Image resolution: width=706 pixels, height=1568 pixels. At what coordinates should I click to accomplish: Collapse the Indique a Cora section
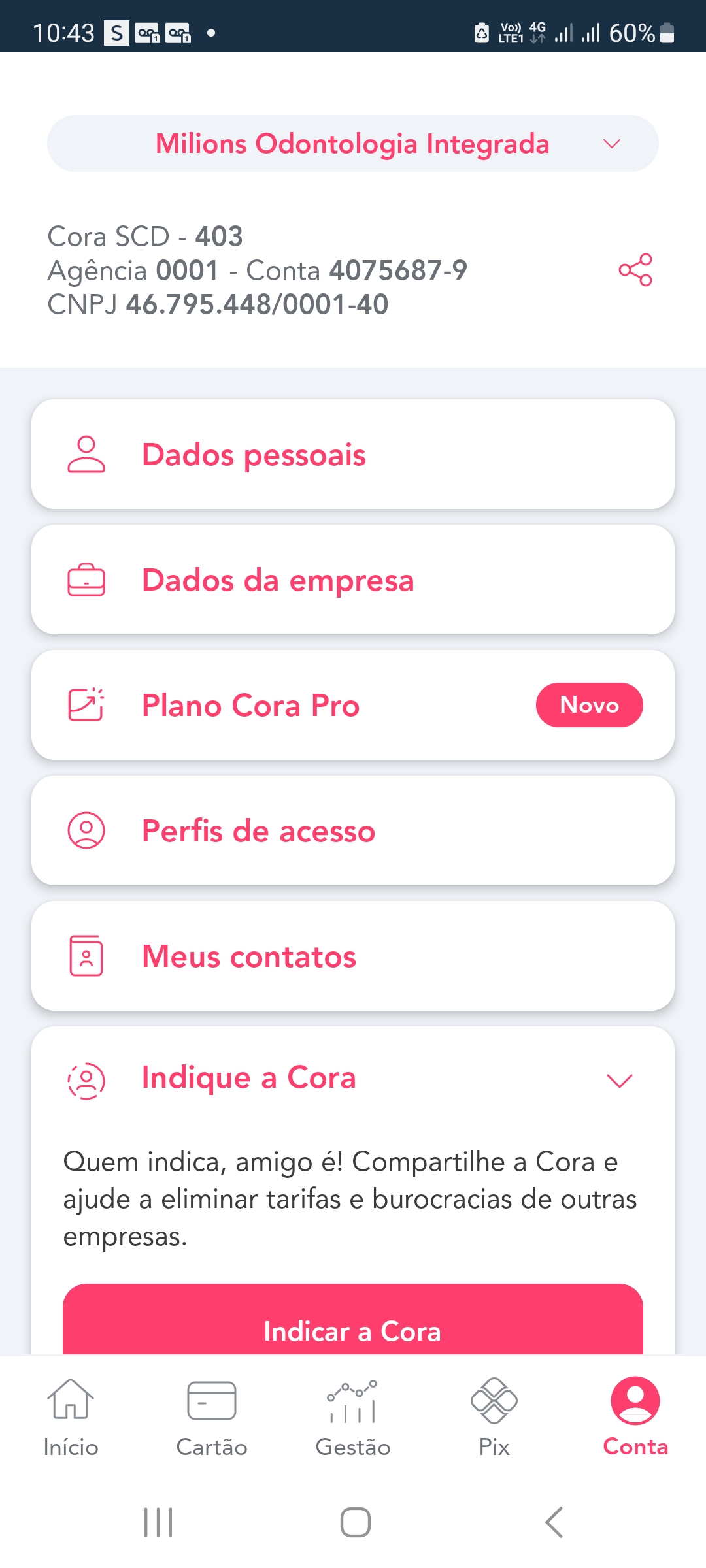(x=619, y=1081)
